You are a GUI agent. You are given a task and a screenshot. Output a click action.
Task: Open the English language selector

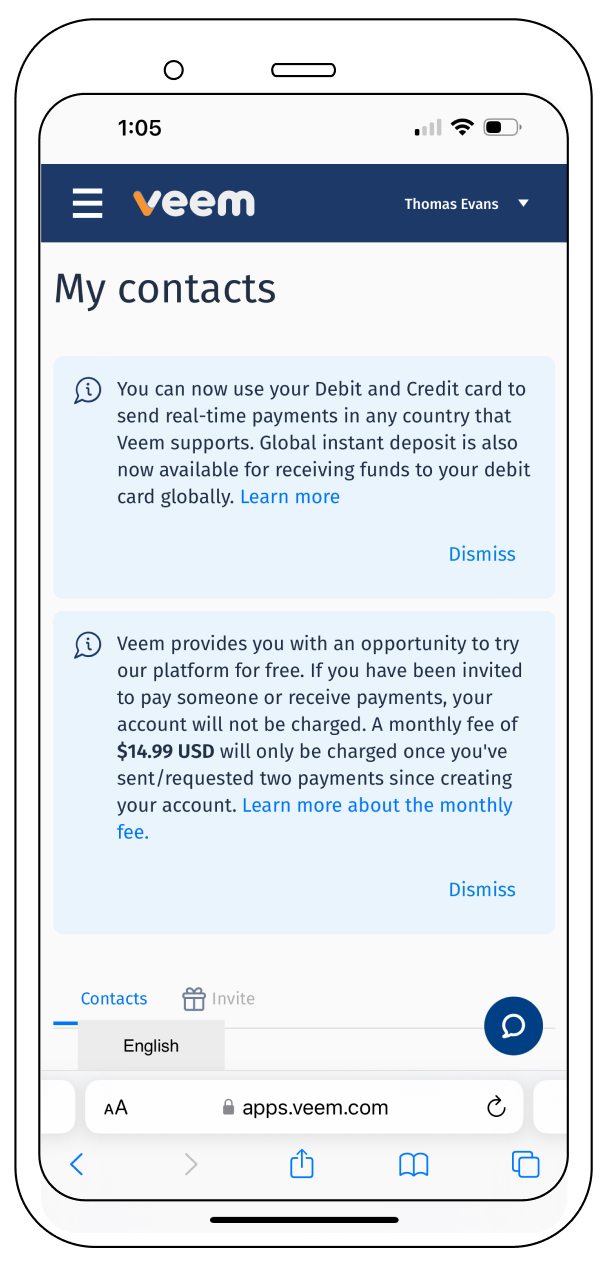pos(151,1046)
